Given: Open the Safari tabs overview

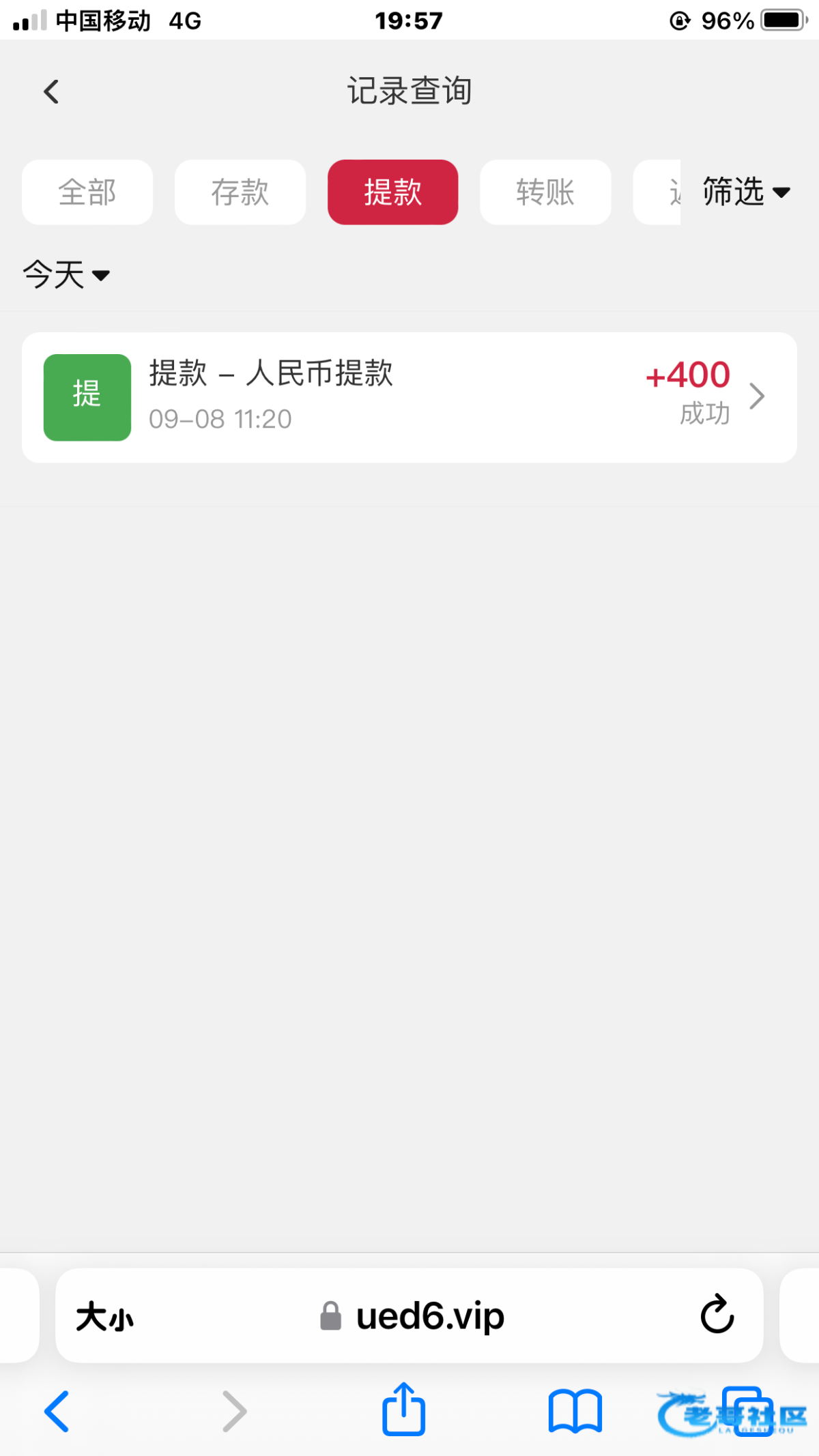Looking at the screenshot, I should (748, 1411).
